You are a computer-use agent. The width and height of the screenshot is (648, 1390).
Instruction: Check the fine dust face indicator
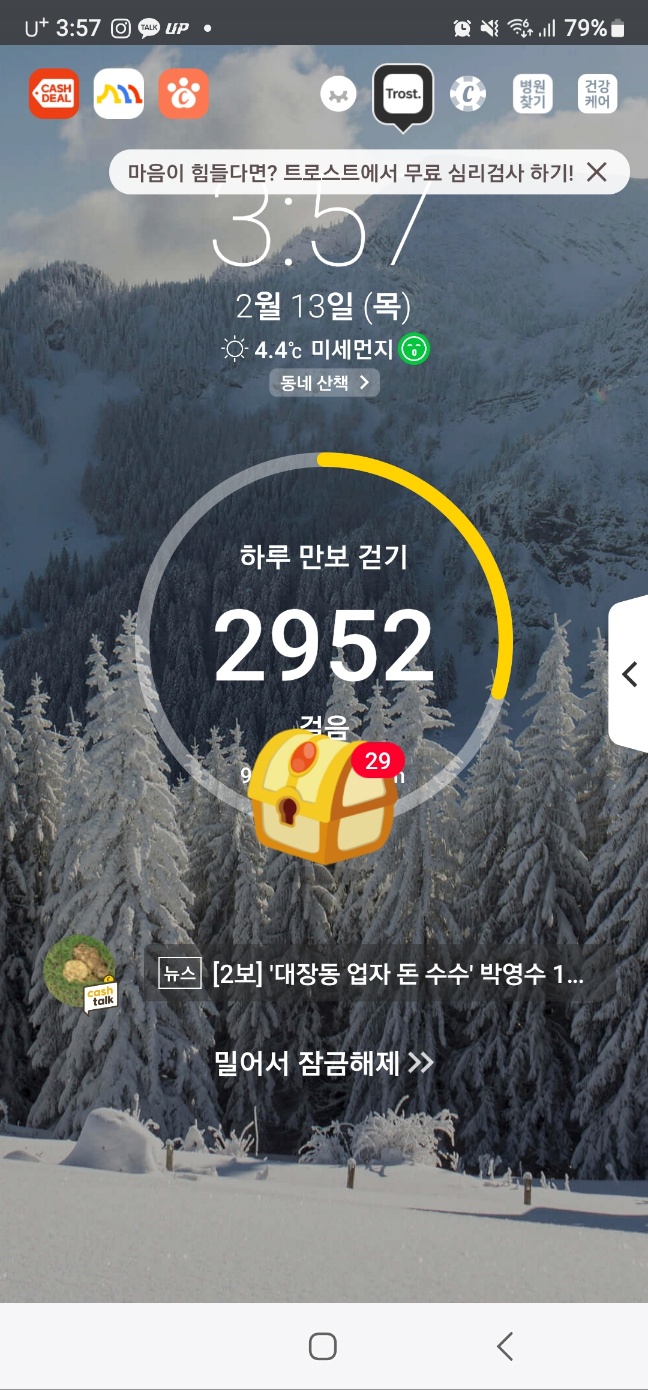[415, 350]
